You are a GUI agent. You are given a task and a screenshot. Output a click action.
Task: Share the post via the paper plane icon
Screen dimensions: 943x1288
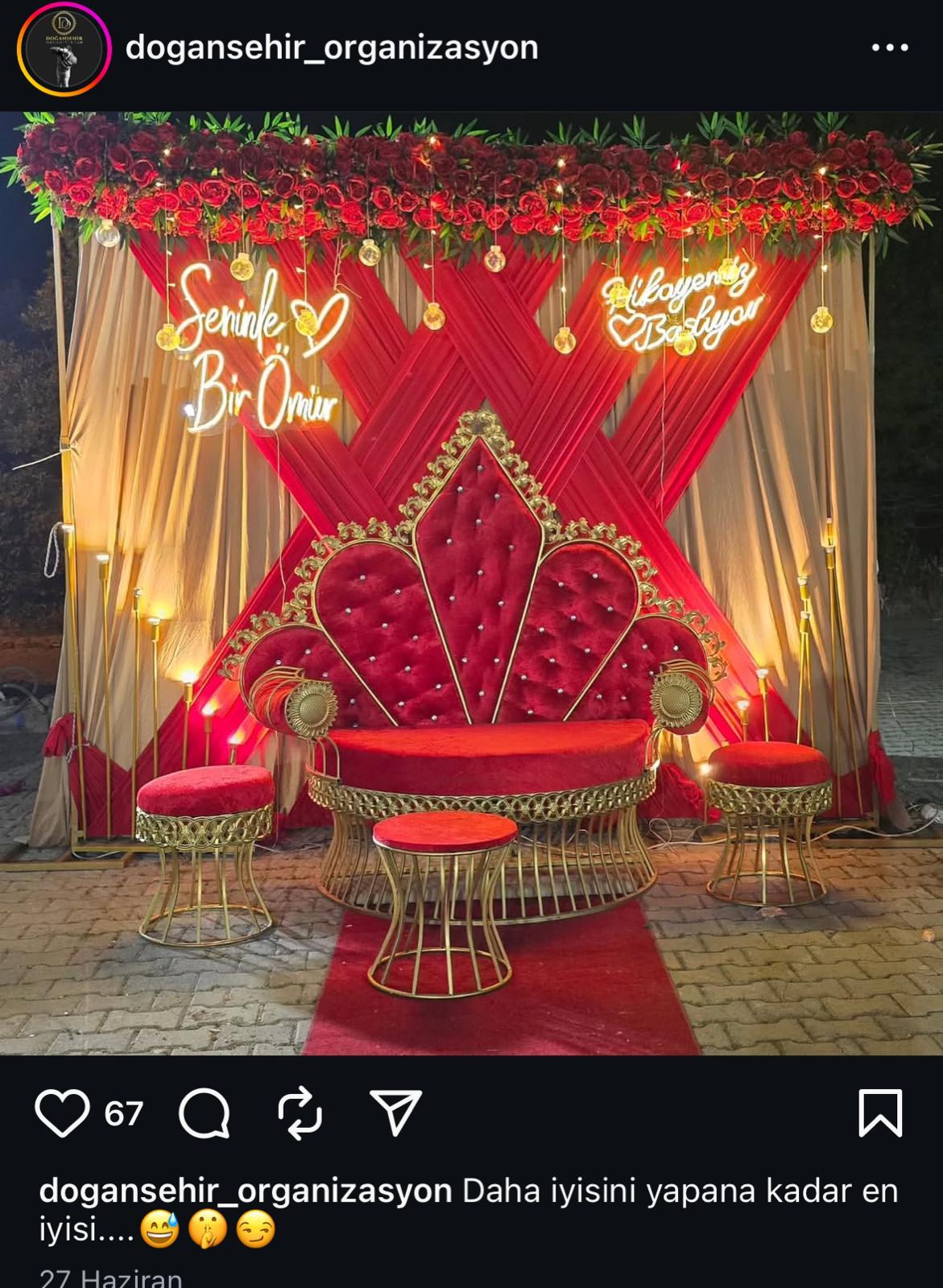click(x=395, y=1113)
